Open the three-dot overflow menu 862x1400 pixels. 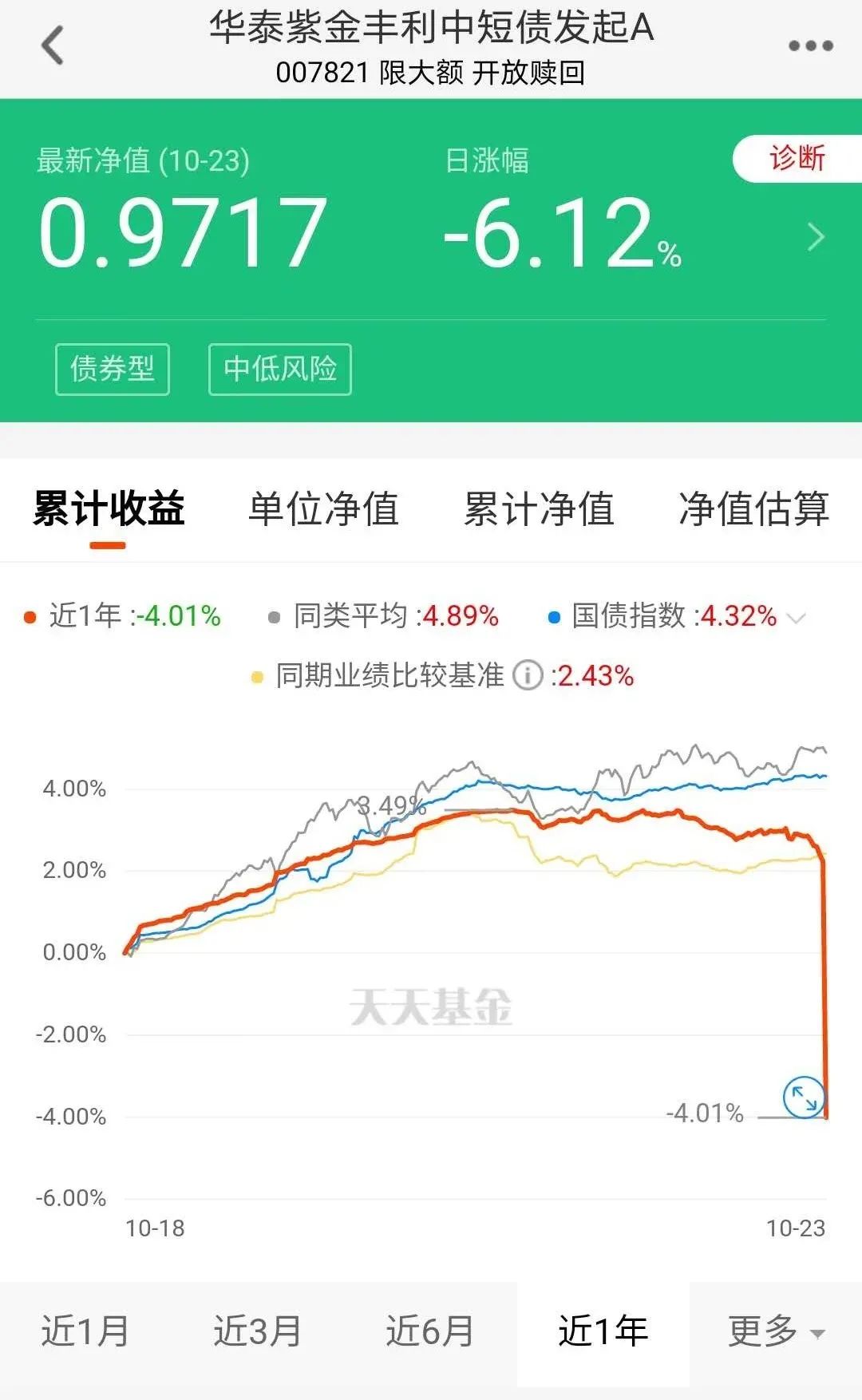pyautogui.click(x=810, y=45)
